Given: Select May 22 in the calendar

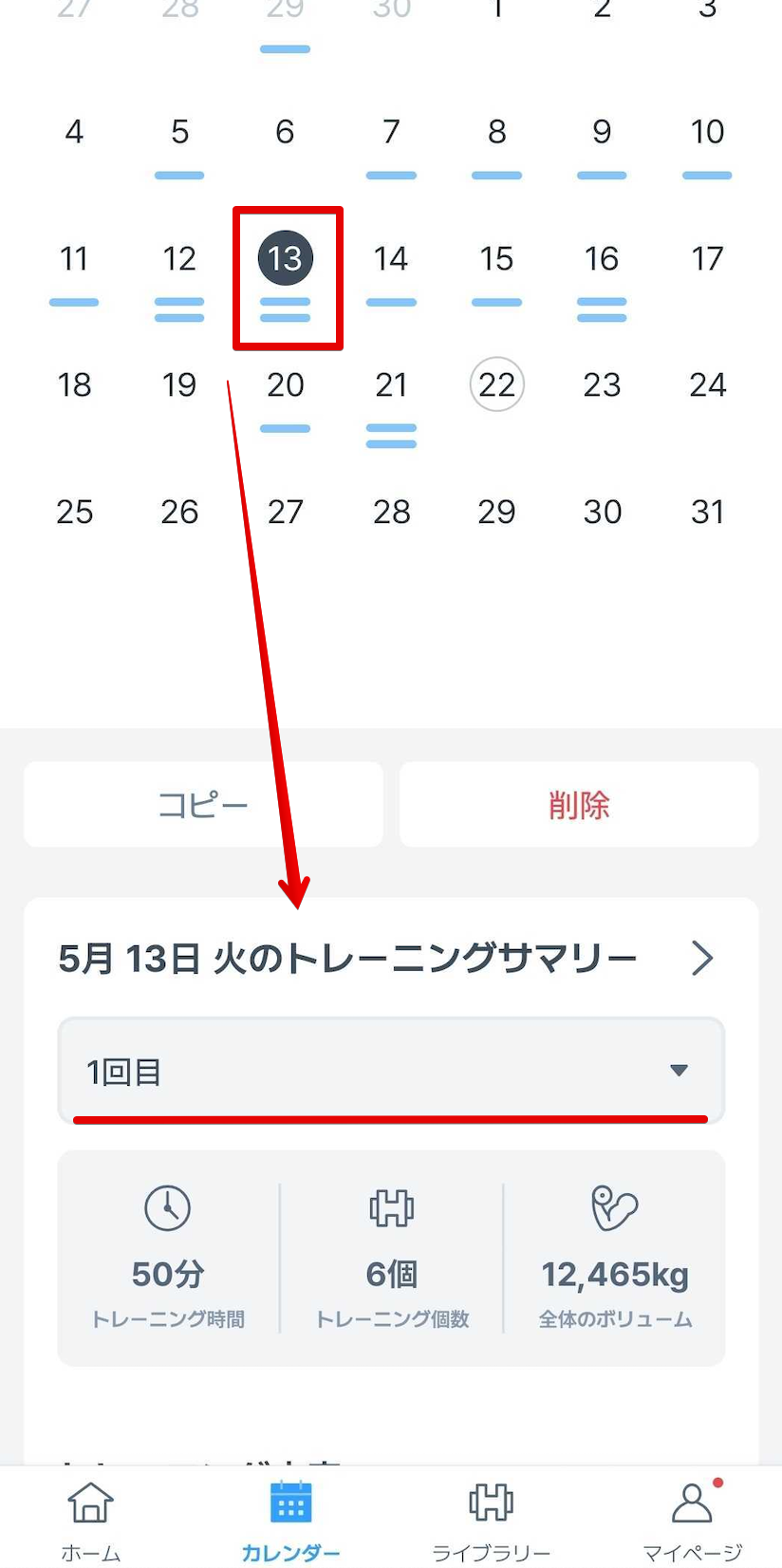Looking at the screenshot, I should (496, 384).
